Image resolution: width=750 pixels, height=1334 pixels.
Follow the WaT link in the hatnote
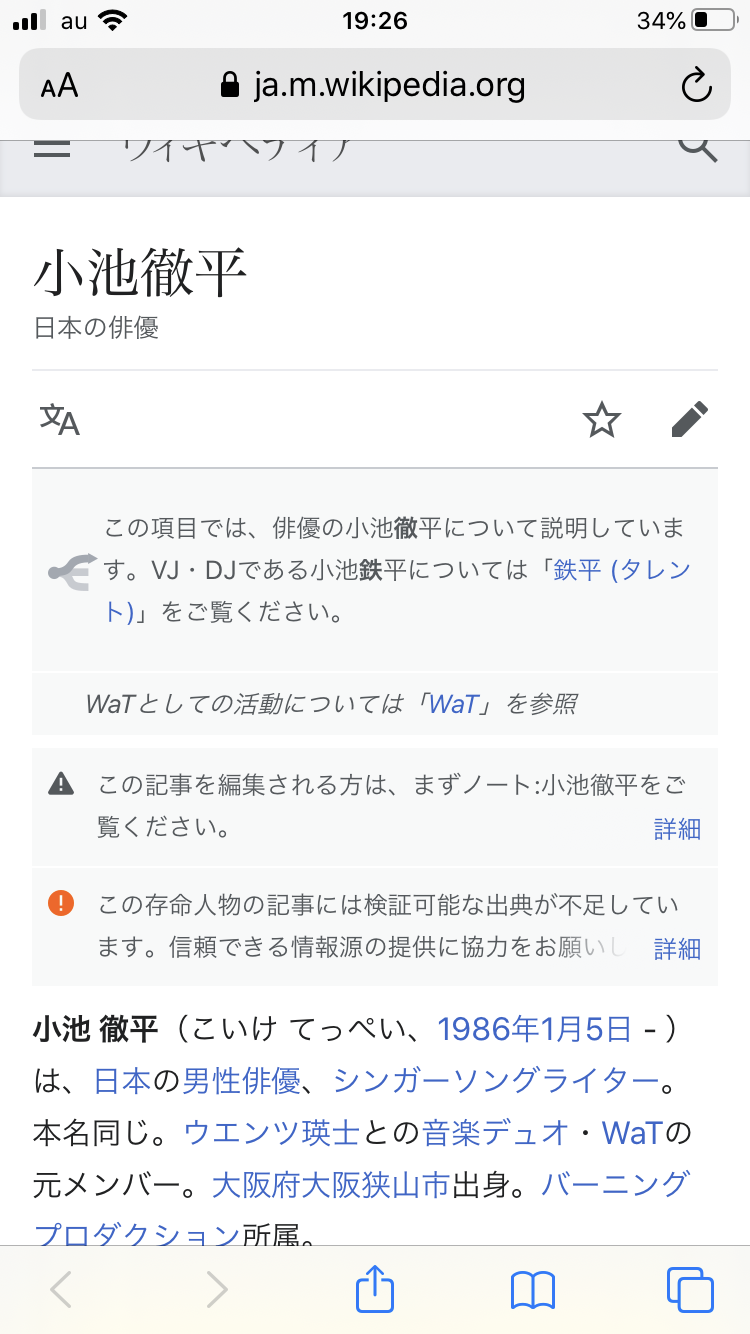click(453, 704)
